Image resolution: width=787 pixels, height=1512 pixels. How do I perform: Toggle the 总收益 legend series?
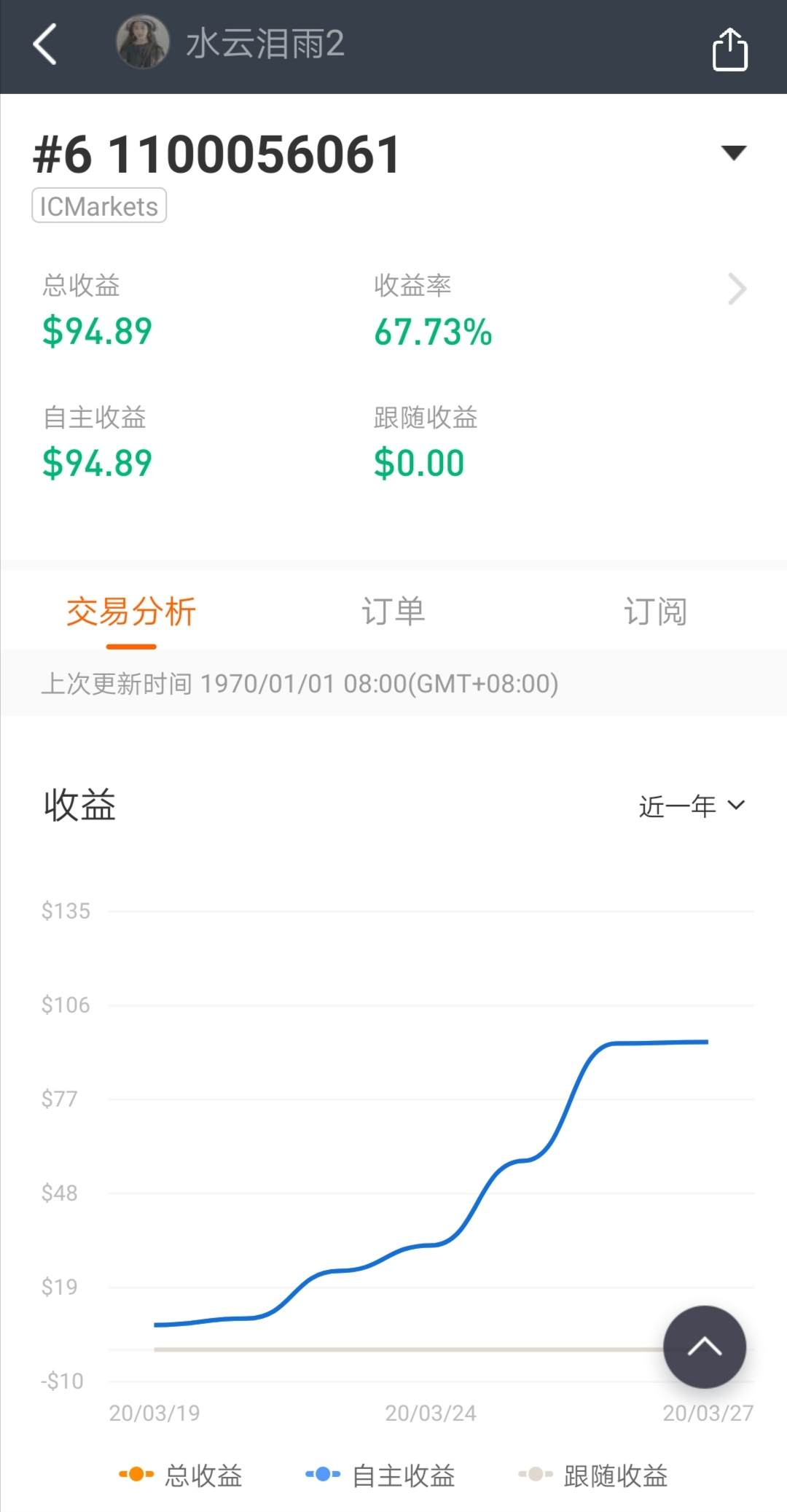click(x=181, y=1475)
